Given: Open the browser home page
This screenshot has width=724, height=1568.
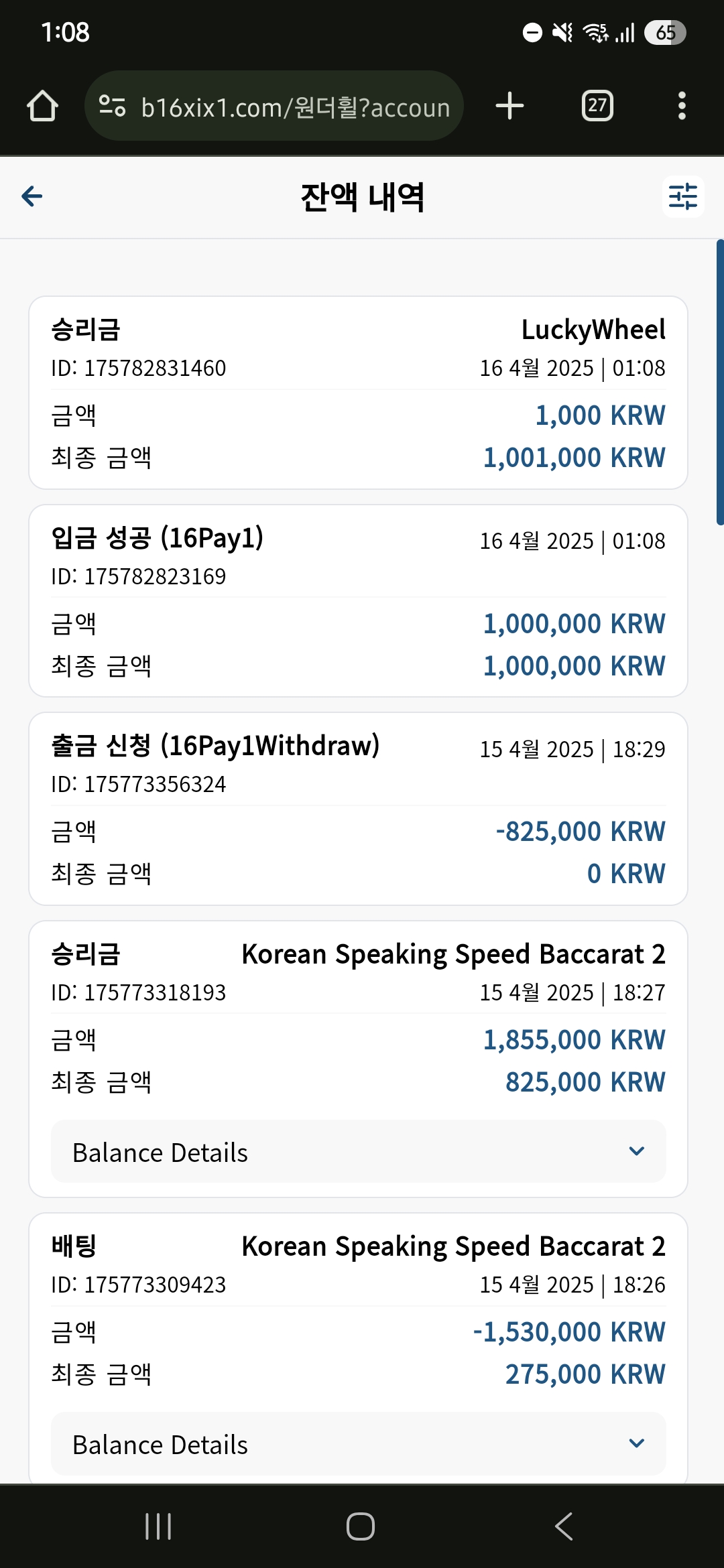Looking at the screenshot, I should [x=42, y=106].
